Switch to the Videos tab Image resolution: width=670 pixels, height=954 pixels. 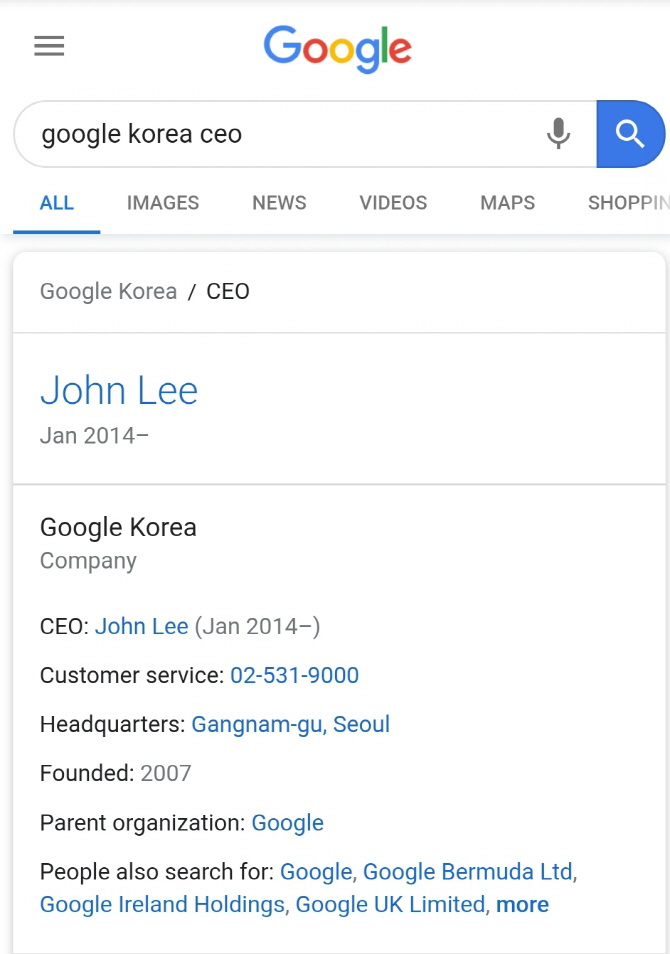click(x=393, y=203)
